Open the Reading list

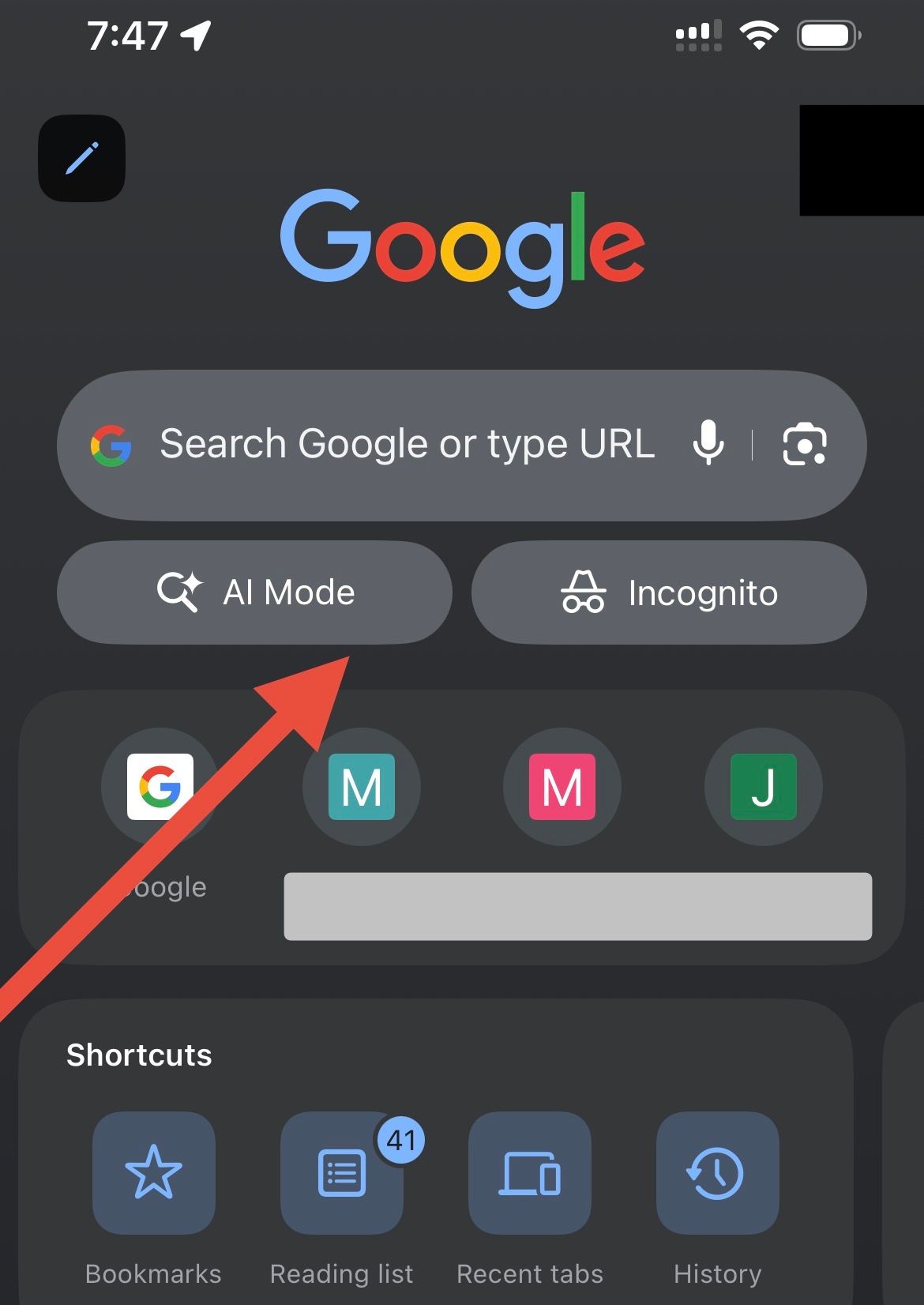coord(341,1173)
